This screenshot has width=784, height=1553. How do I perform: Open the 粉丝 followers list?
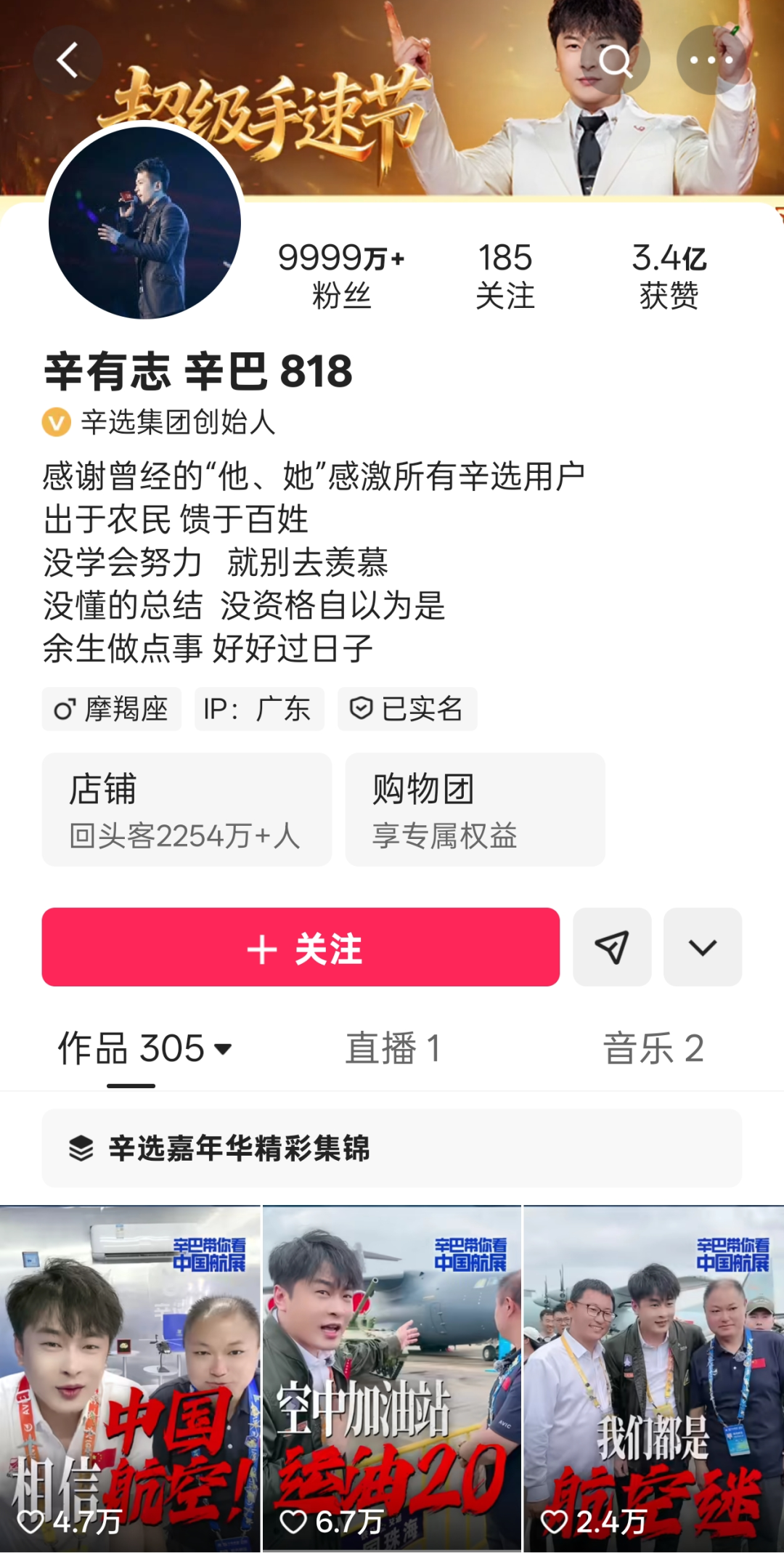(x=341, y=276)
